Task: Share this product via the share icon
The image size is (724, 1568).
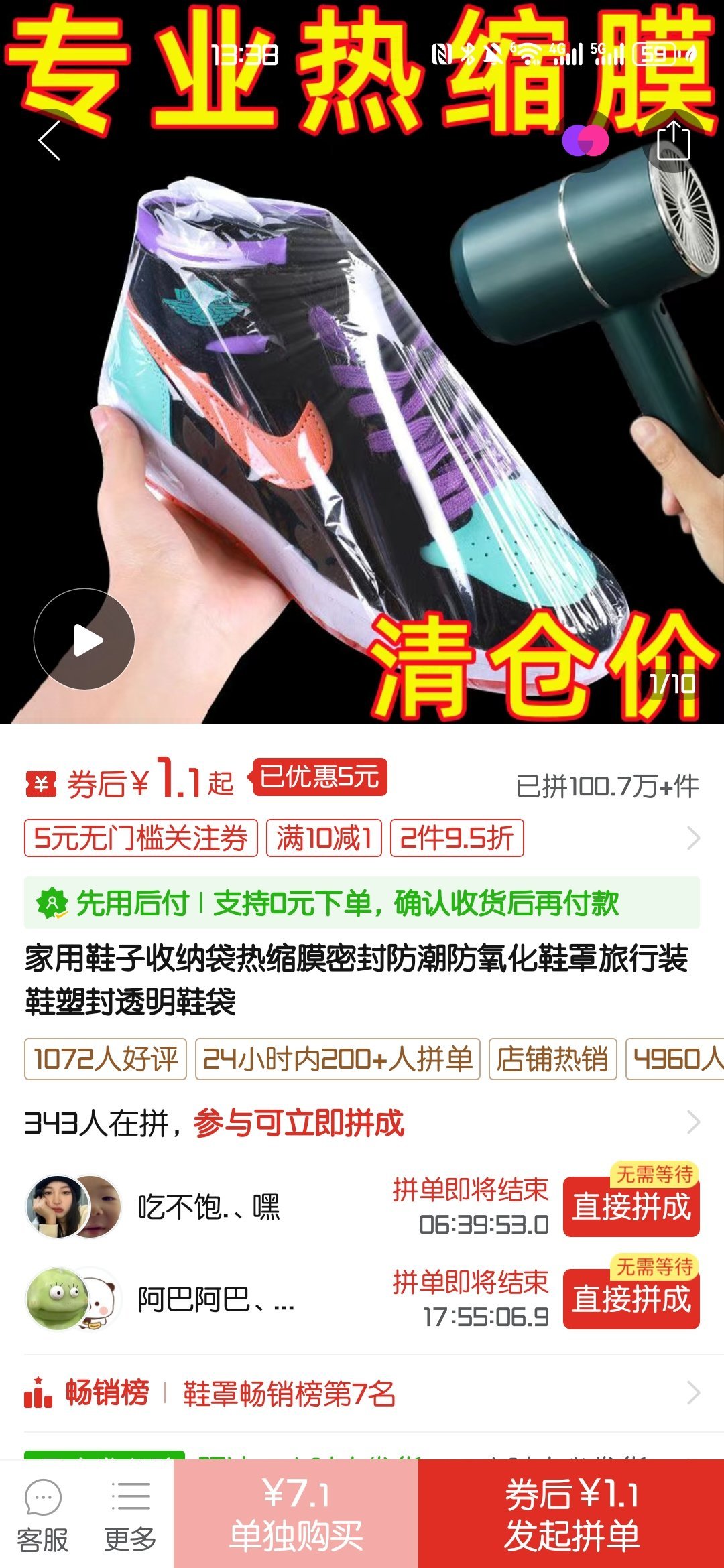Action: tap(673, 141)
